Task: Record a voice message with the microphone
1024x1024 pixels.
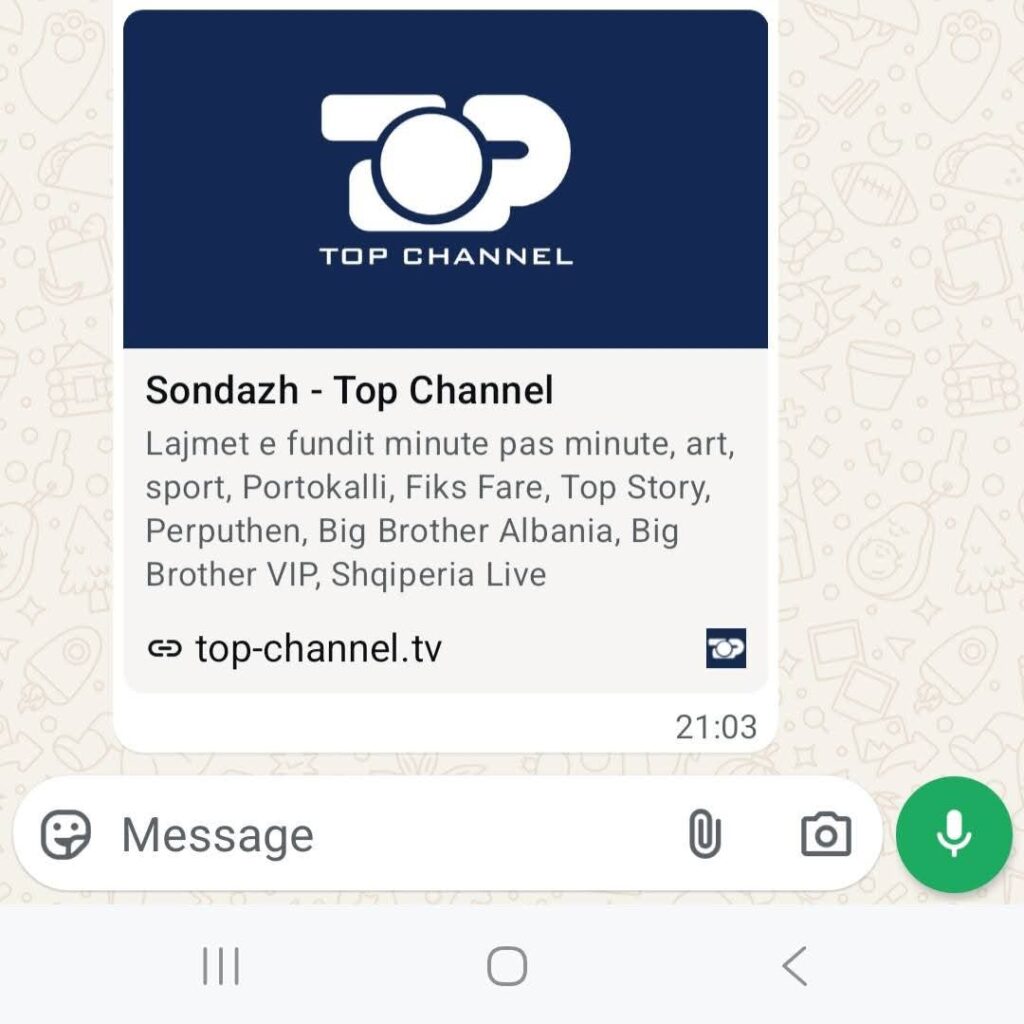Action: (954, 834)
